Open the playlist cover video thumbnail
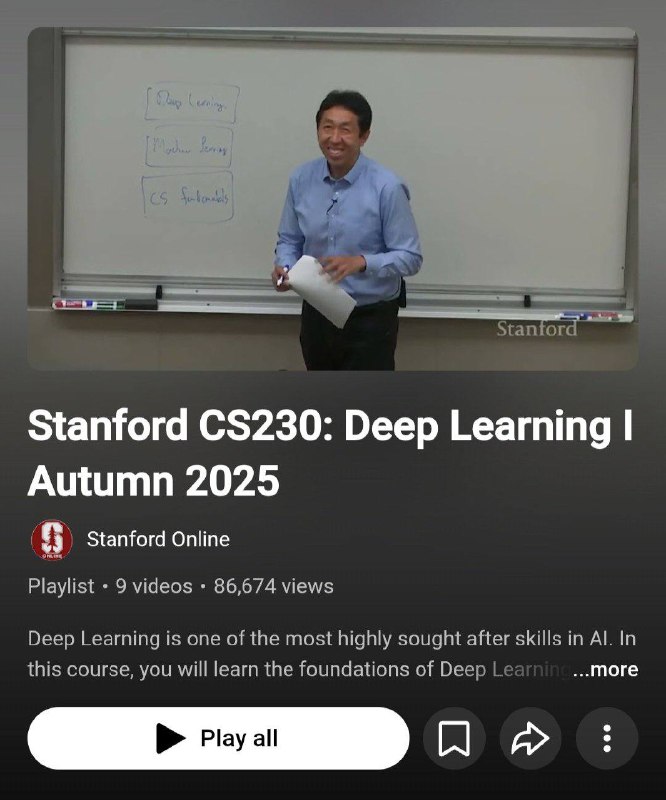This screenshot has height=800, width=666. coord(332,199)
